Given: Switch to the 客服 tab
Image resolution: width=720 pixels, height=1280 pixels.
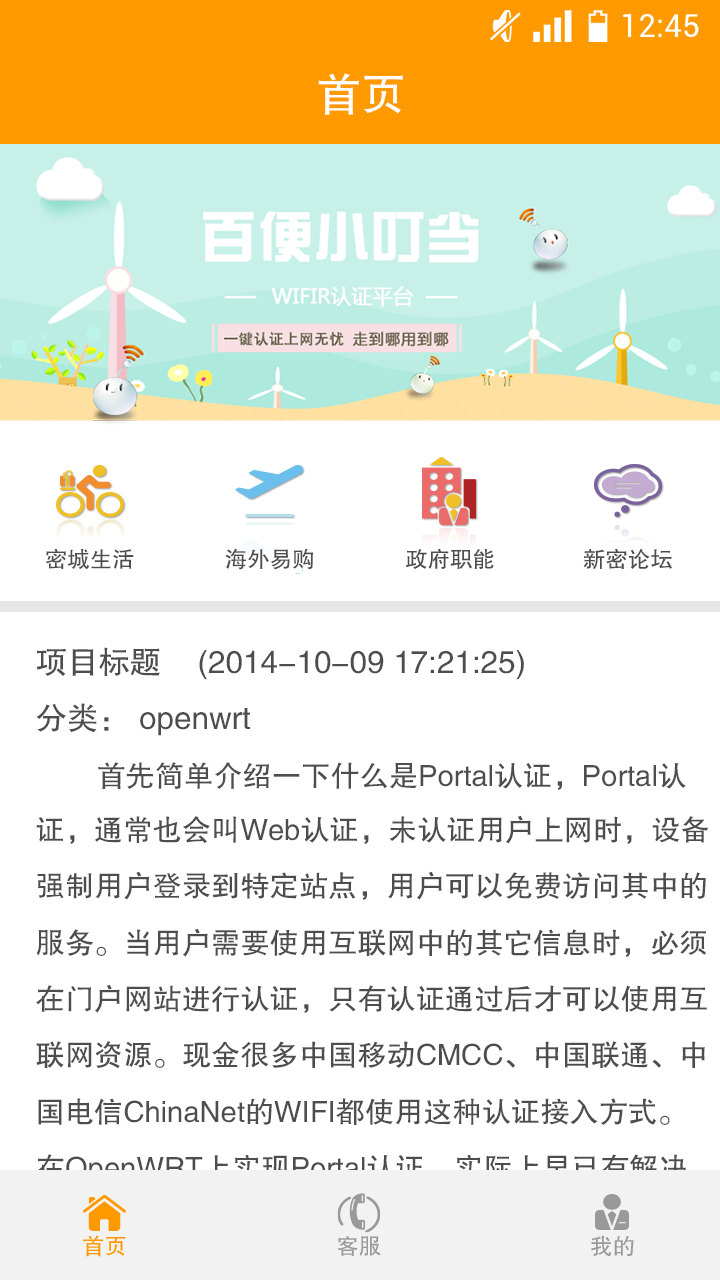Looking at the screenshot, I should click(359, 1225).
